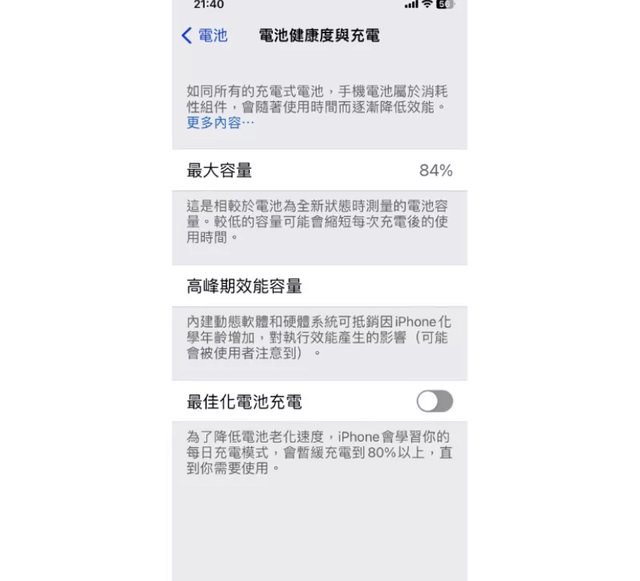The image size is (640, 581).
Task: Enable the 最佳化電池充電 switch
Action: tap(434, 401)
